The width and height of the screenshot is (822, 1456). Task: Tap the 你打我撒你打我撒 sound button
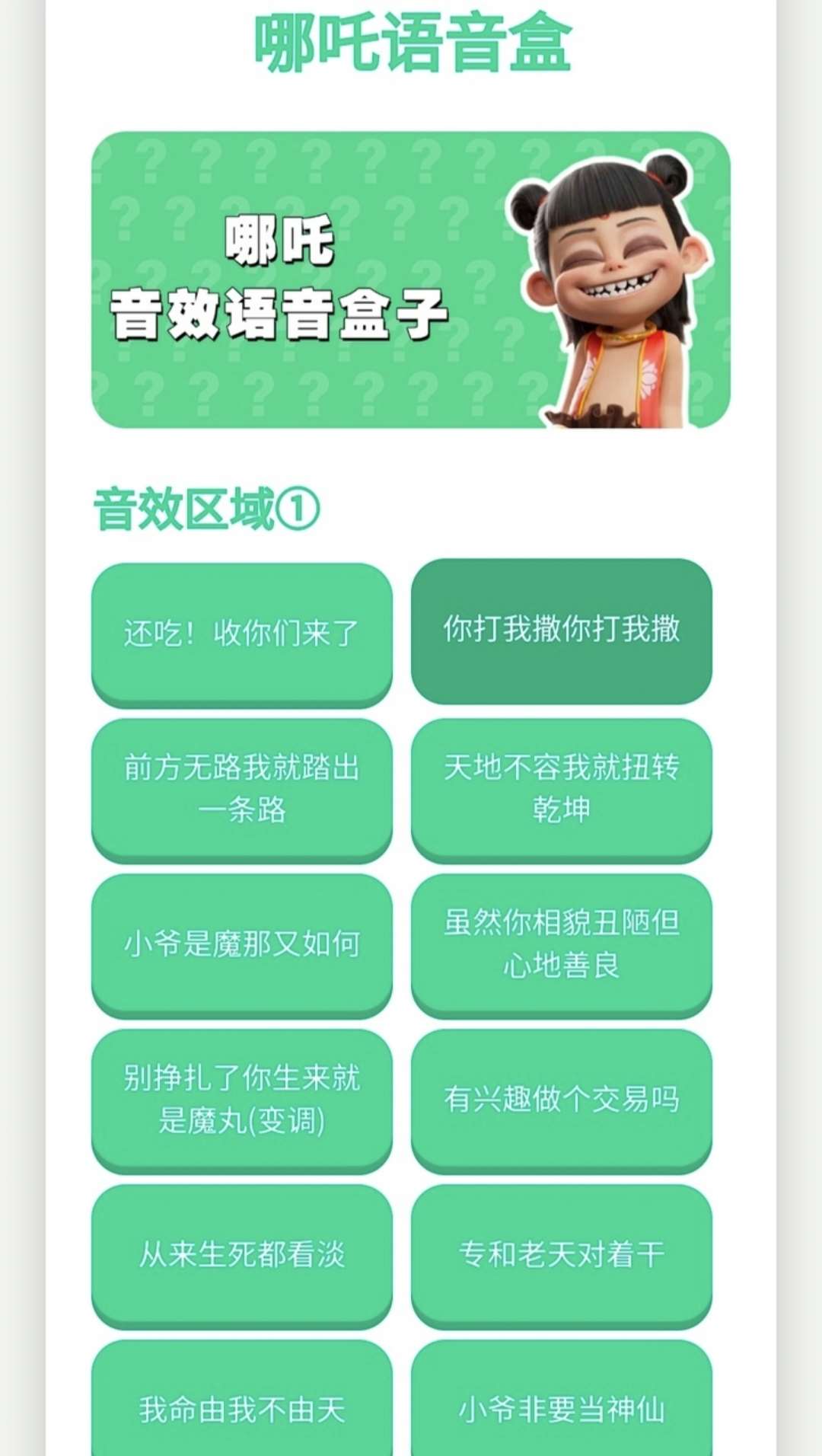[561, 630]
